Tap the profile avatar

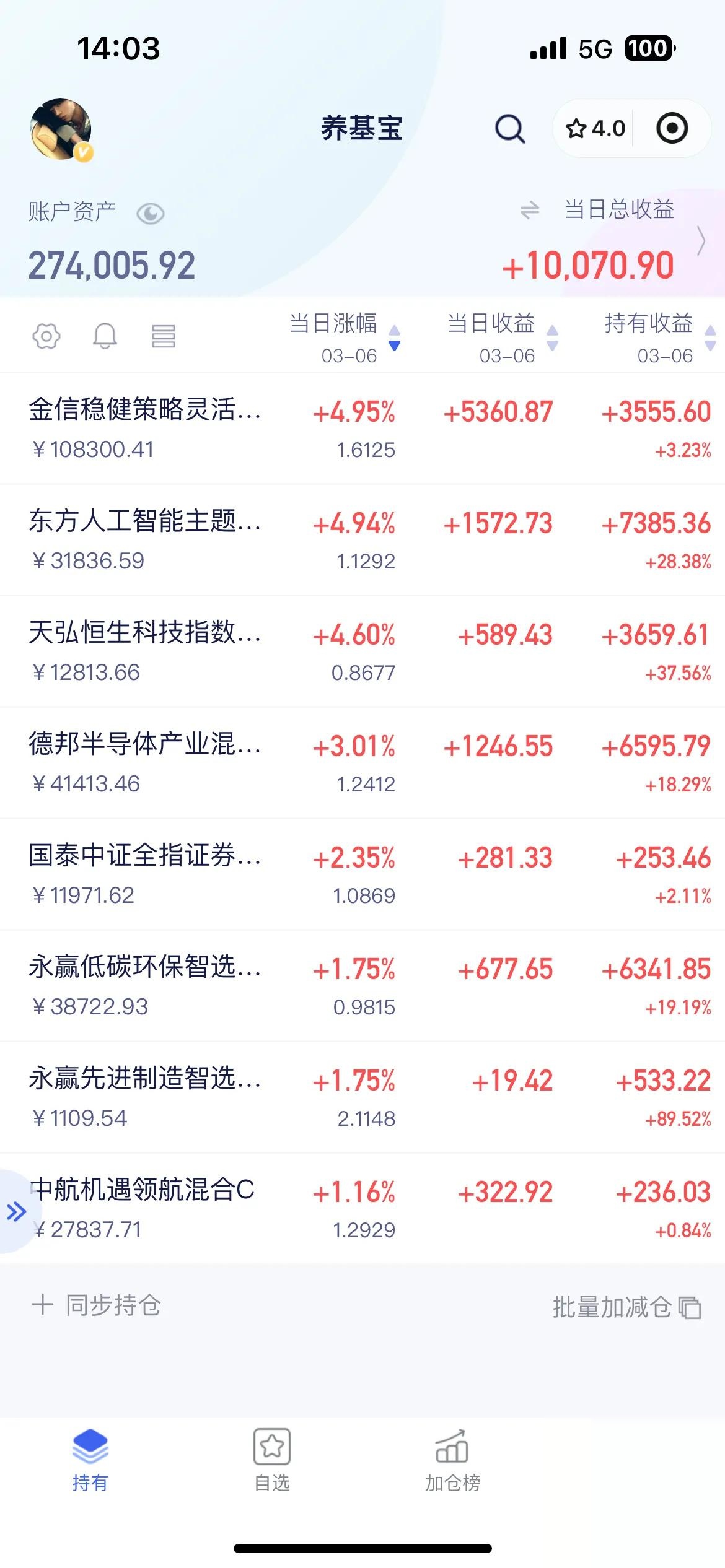coord(61,129)
